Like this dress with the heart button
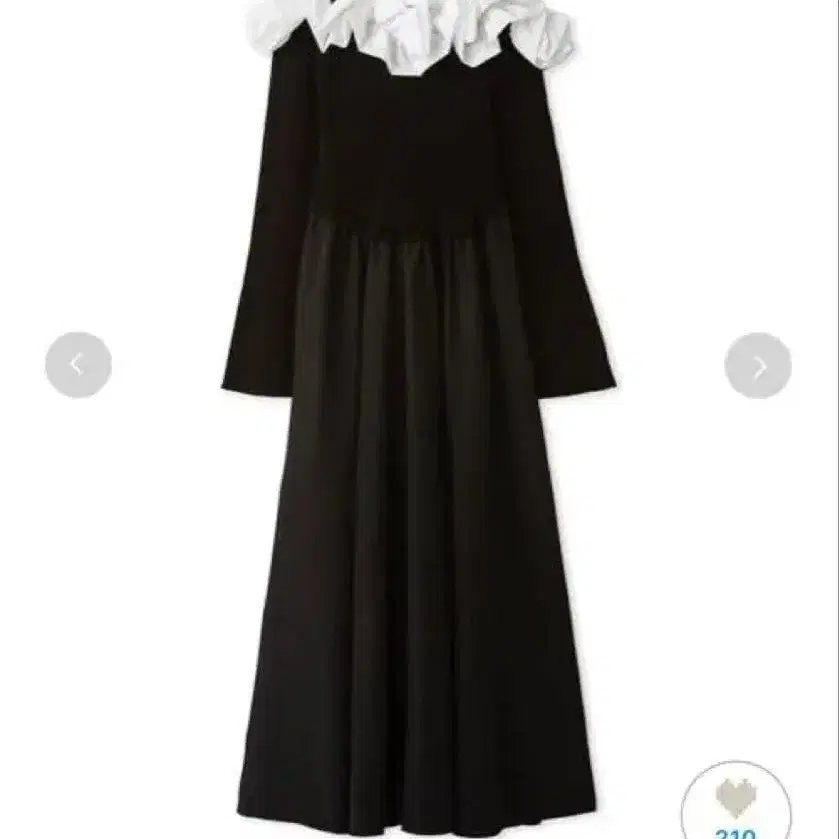Image resolution: width=839 pixels, height=839 pixels. tap(736, 798)
